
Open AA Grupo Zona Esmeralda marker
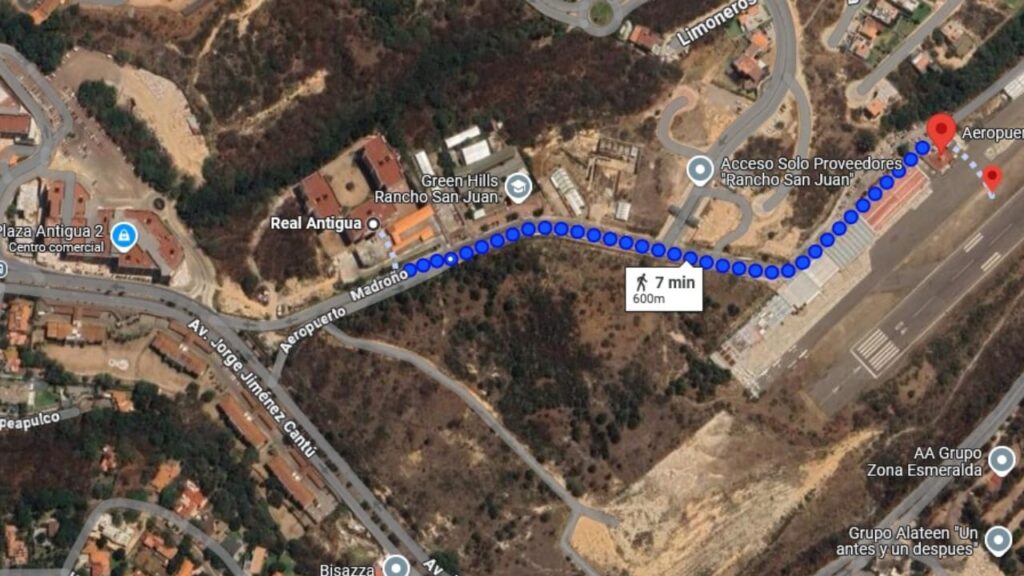click(1001, 460)
